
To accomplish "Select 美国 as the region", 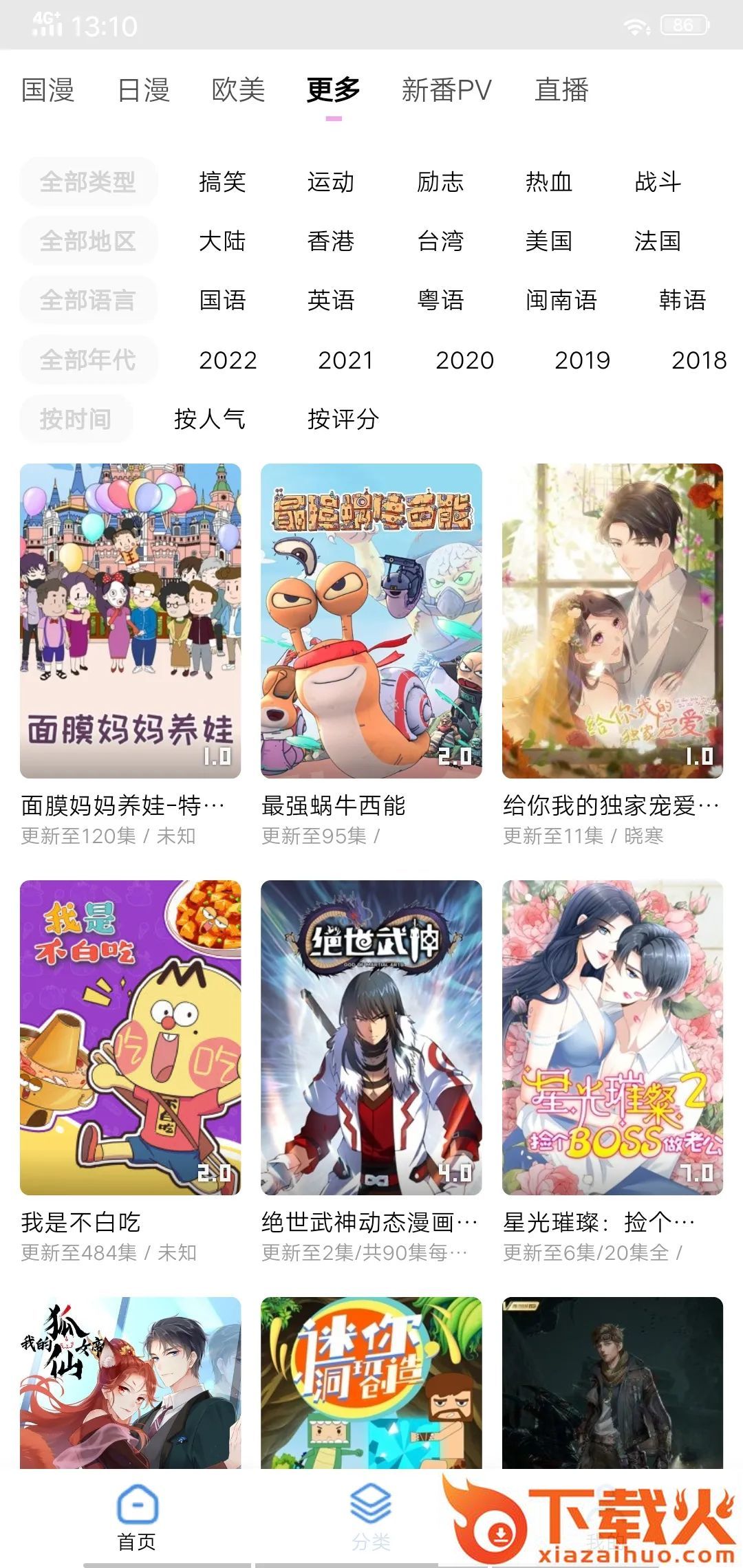I will coord(548,241).
